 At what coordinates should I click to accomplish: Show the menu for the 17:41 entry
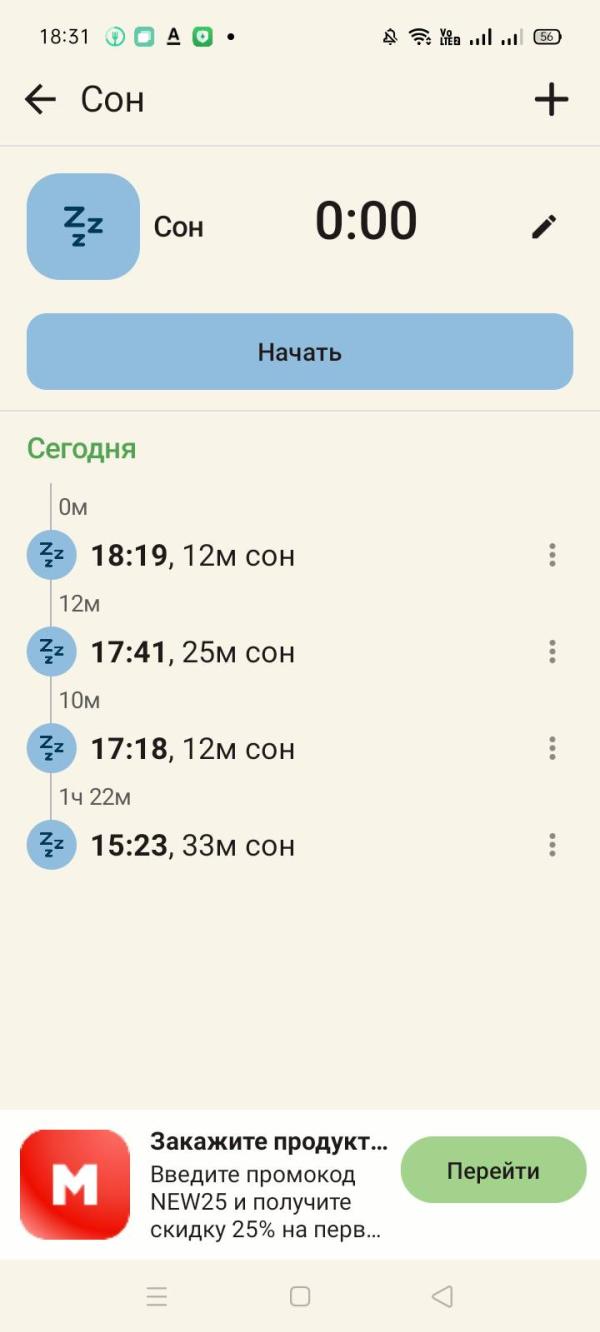552,653
